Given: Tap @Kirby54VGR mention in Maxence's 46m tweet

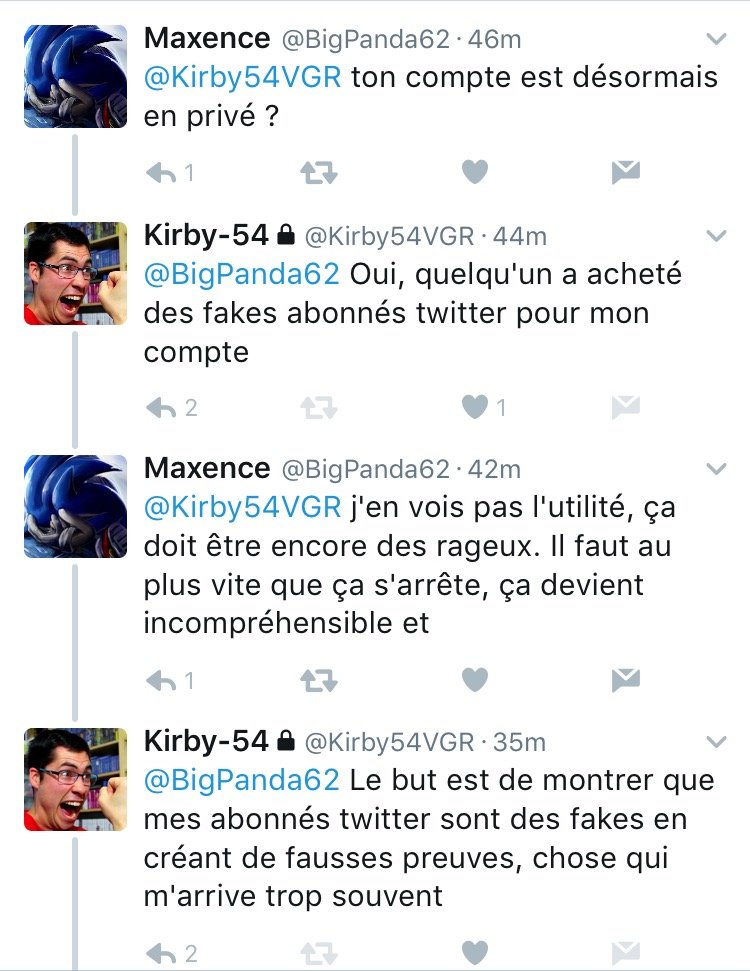Looking at the screenshot, I should coord(243,78).
